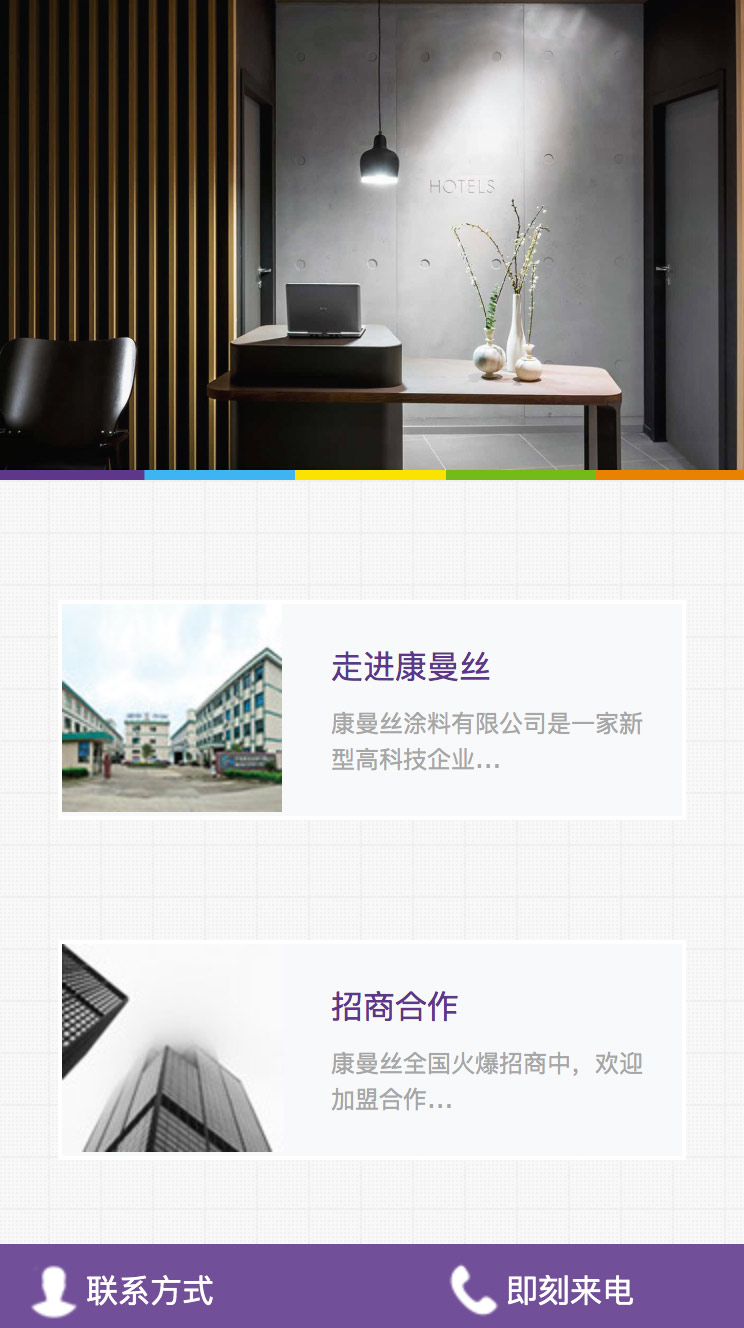Open the 招商合作 cooperation card
Viewport: 744px width, 1328px height.
click(372, 1049)
